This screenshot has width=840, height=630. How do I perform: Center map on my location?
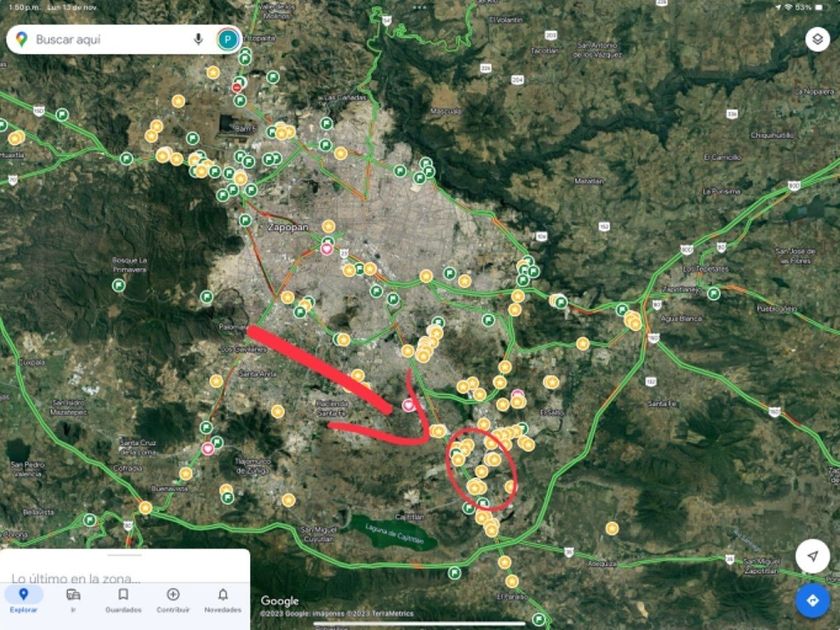click(x=813, y=556)
